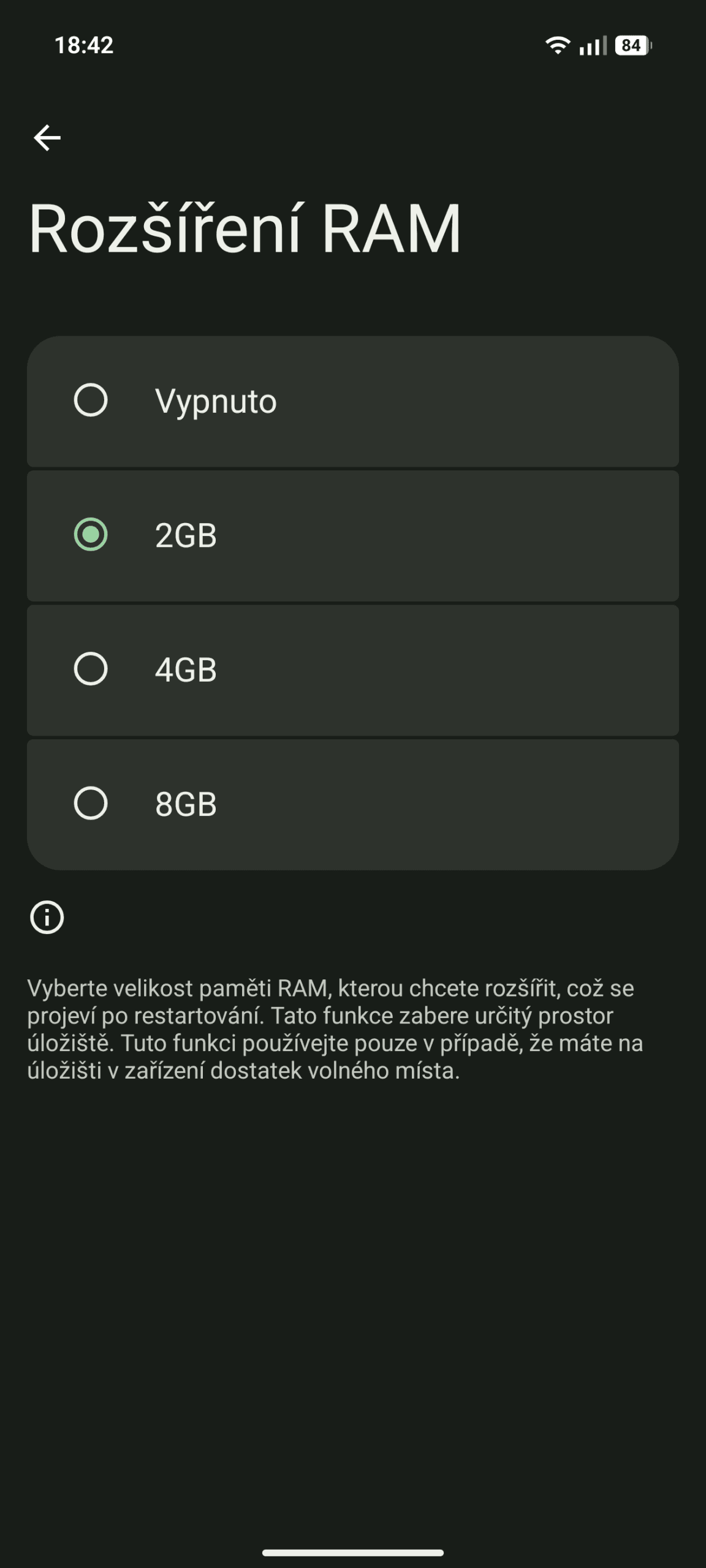This screenshot has width=706, height=1568.
Task: Select the 4GB option
Action: pos(91,669)
